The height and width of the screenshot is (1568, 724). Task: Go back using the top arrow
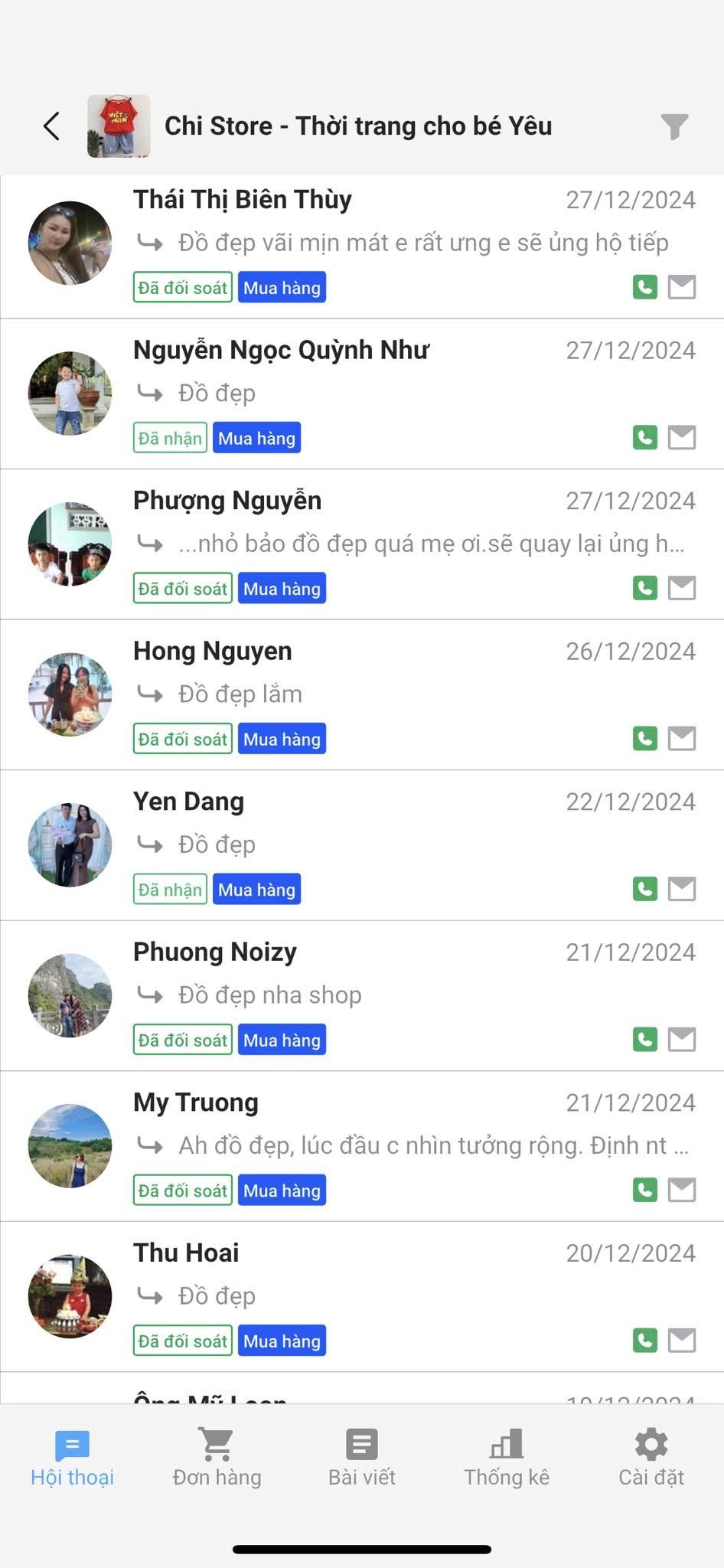(51, 126)
